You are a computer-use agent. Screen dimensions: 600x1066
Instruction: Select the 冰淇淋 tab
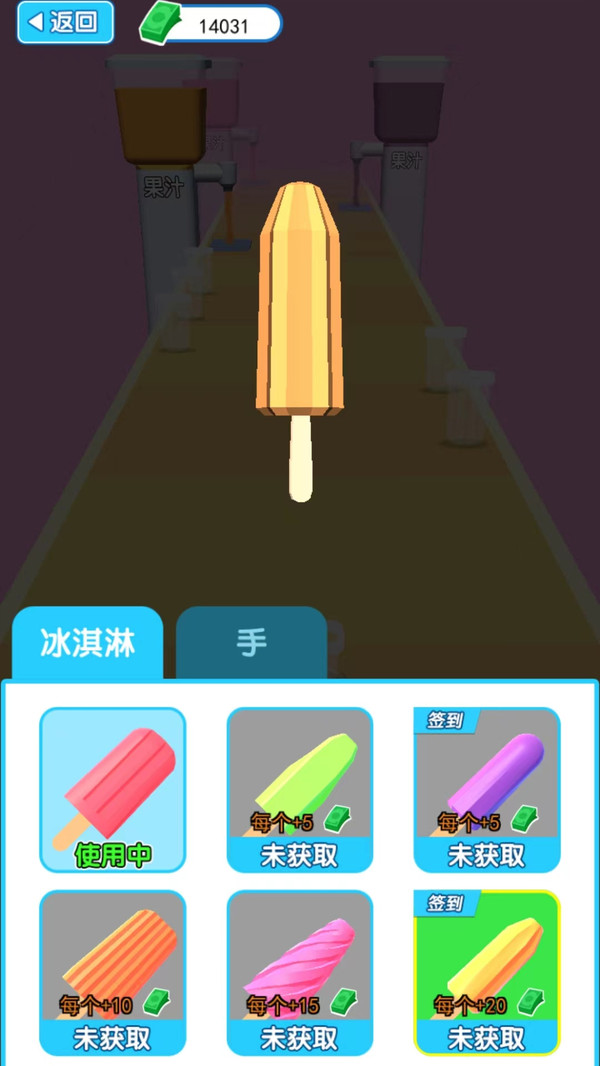pyautogui.click(x=88, y=642)
